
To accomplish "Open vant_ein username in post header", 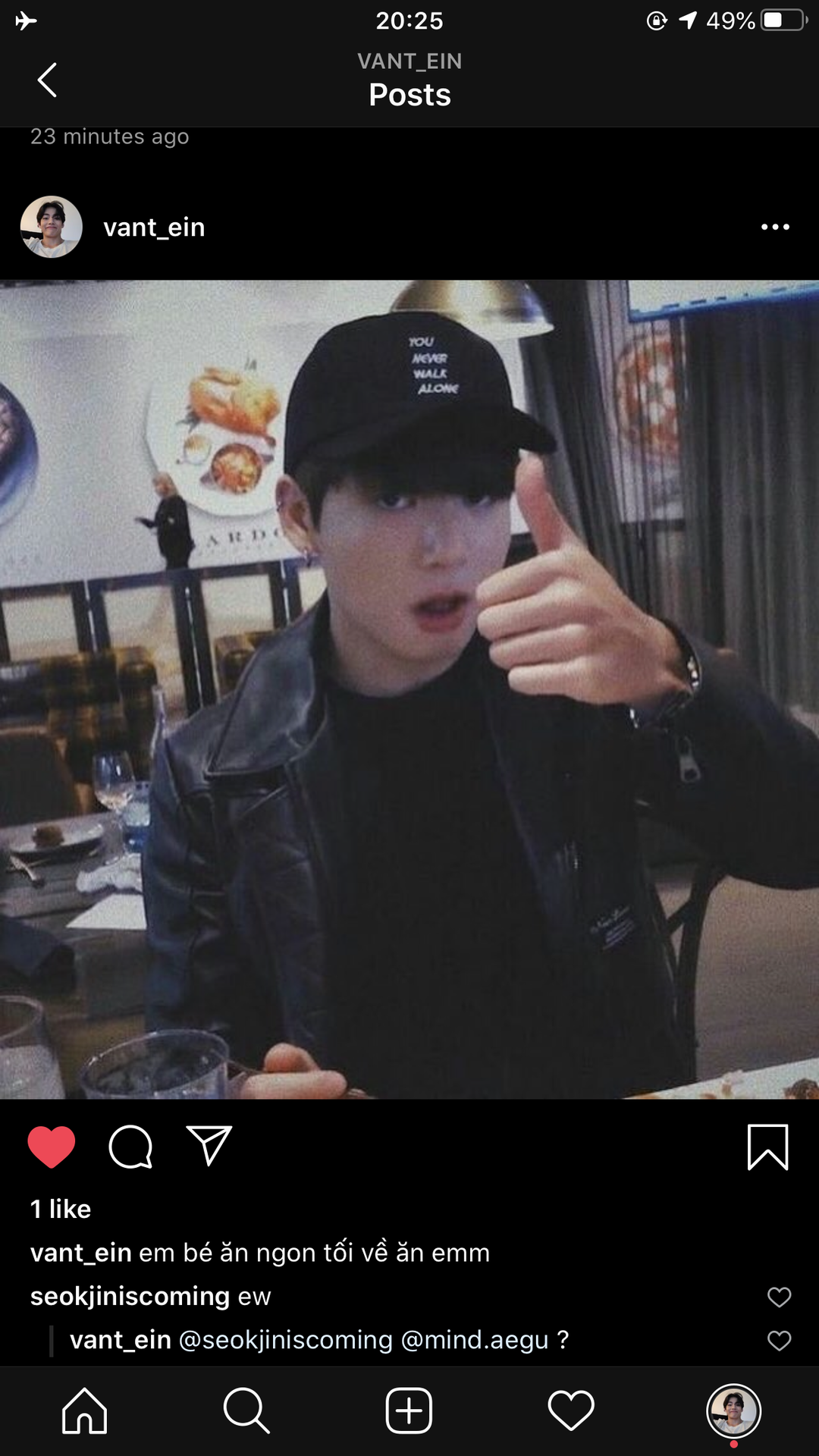I will click(154, 227).
